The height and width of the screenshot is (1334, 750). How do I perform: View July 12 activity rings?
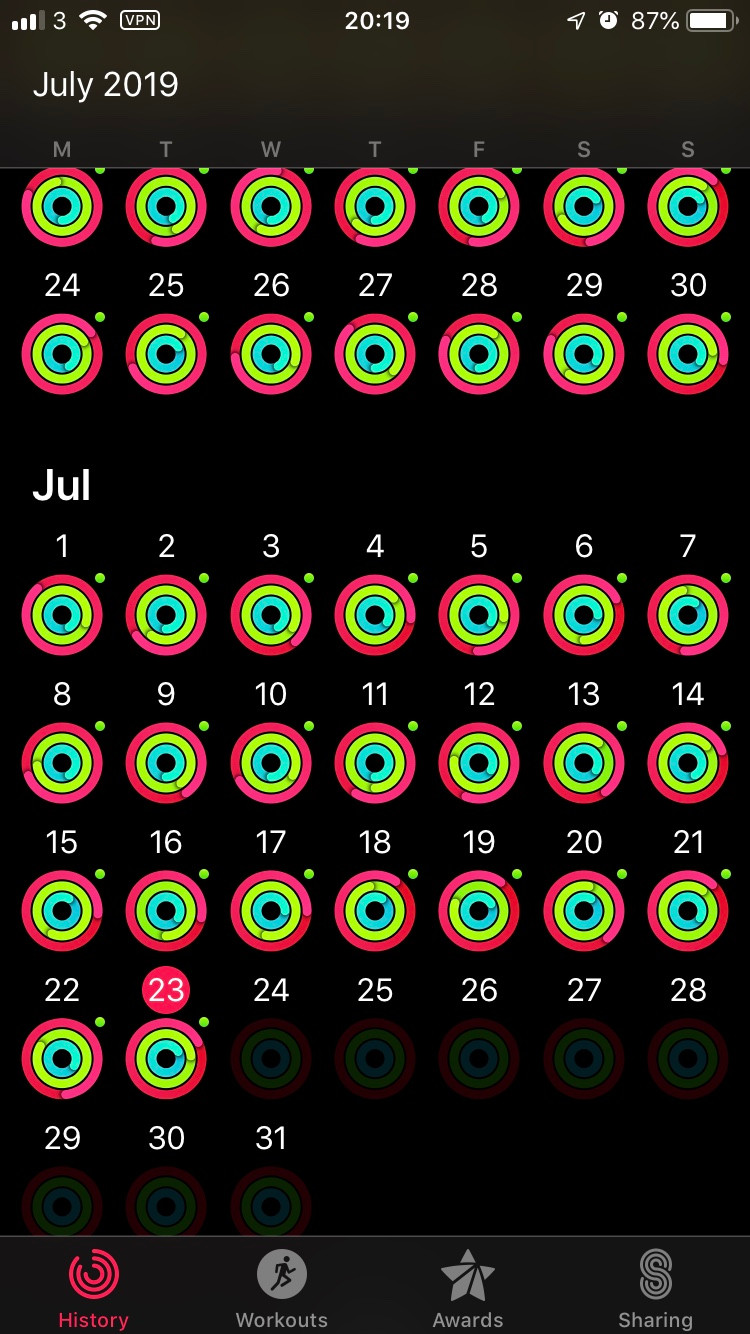click(479, 762)
